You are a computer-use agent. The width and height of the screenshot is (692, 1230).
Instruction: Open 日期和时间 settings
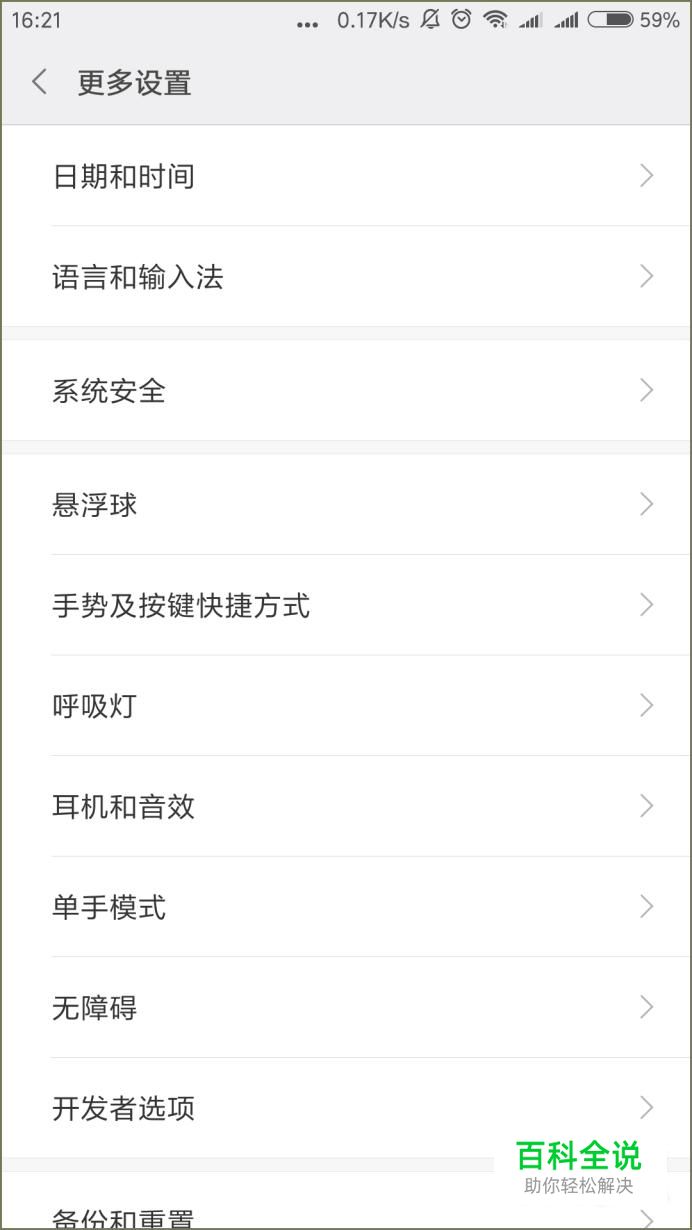pos(346,176)
